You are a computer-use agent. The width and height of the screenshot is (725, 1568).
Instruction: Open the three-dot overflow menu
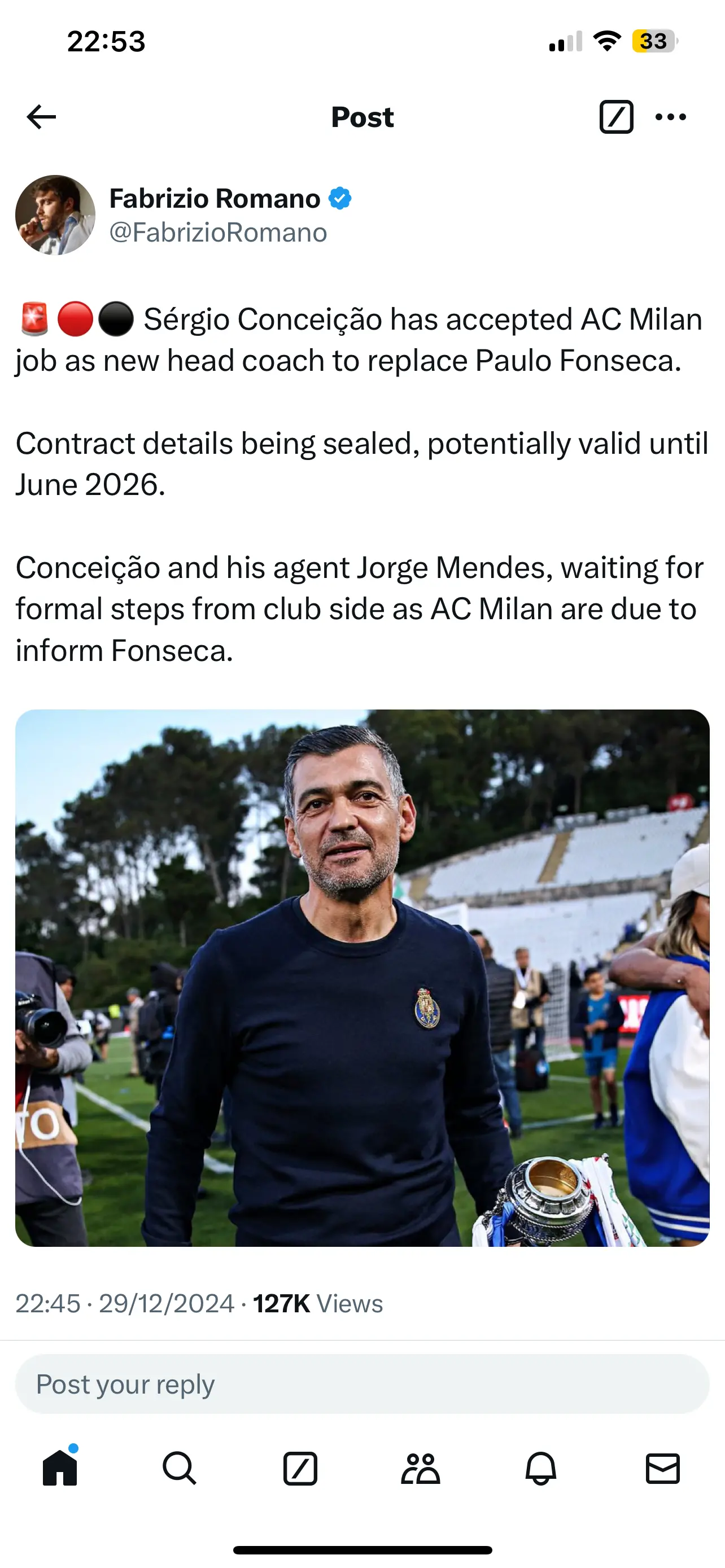(x=670, y=117)
